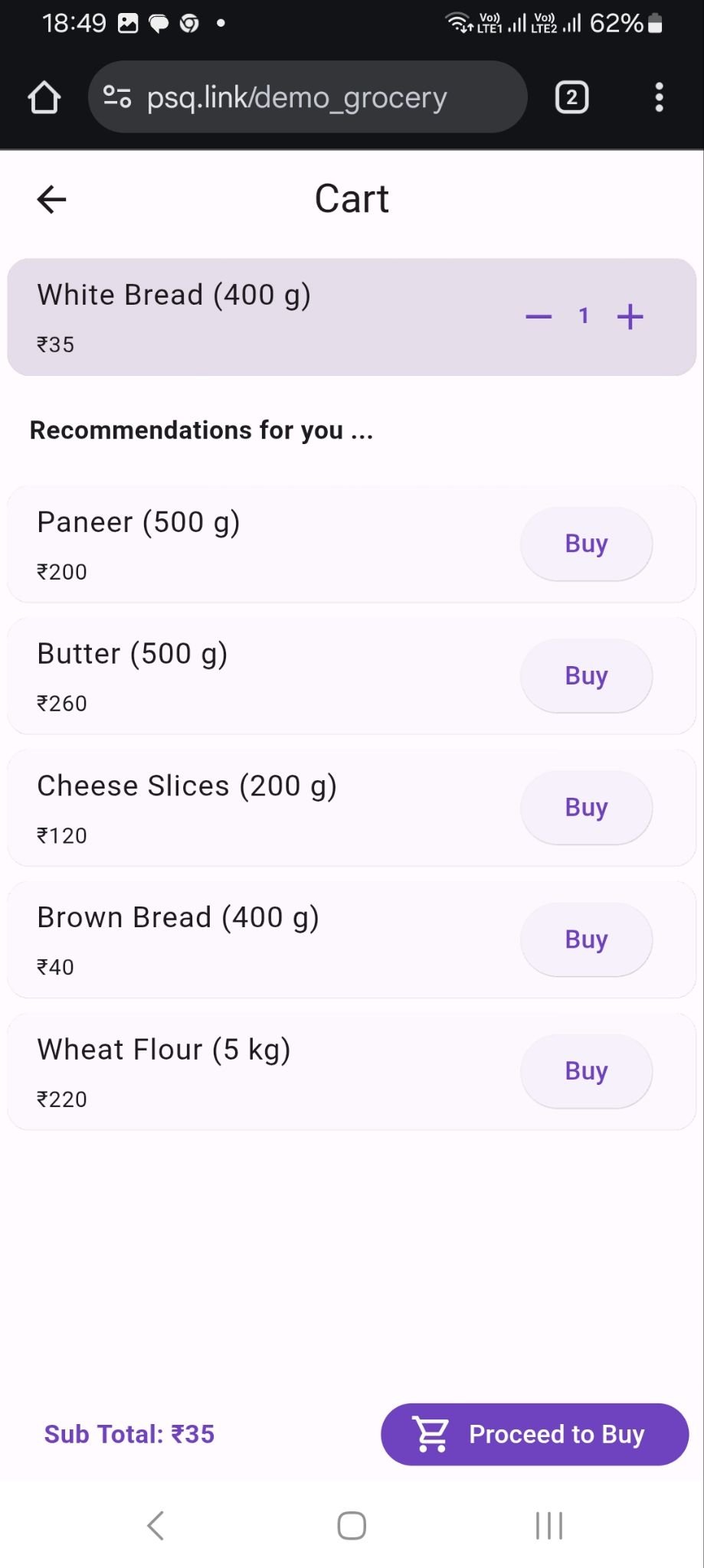Open Chrome's three-dot overflow menu
The width and height of the screenshot is (704, 1568).
pyautogui.click(x=659, y=97)
